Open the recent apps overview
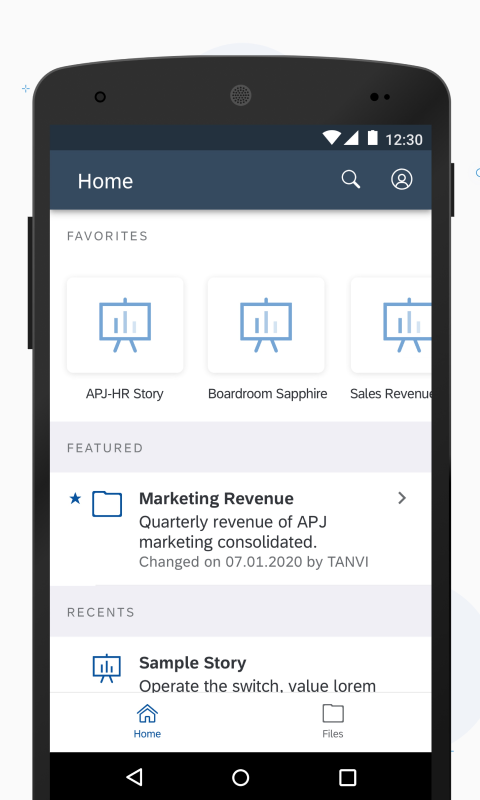This screenshot has width=480, height=800. (x=347, y=777)
